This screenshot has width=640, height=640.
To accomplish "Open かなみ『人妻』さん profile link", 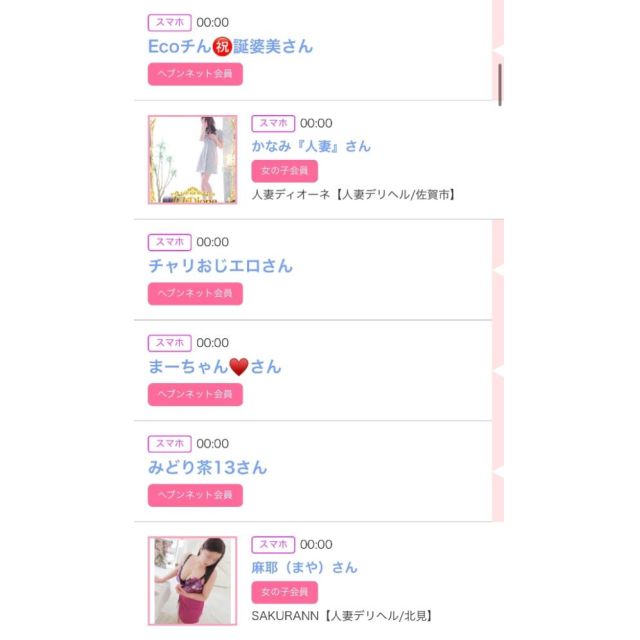I will click(x=311, y=146).
